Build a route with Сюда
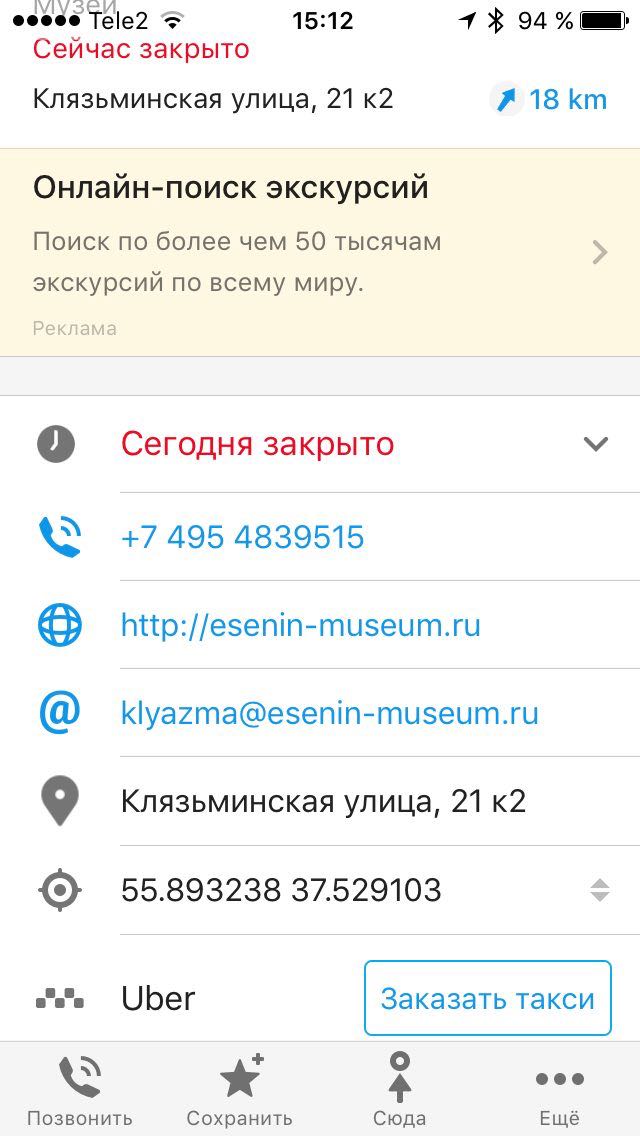 [399, 1090]
